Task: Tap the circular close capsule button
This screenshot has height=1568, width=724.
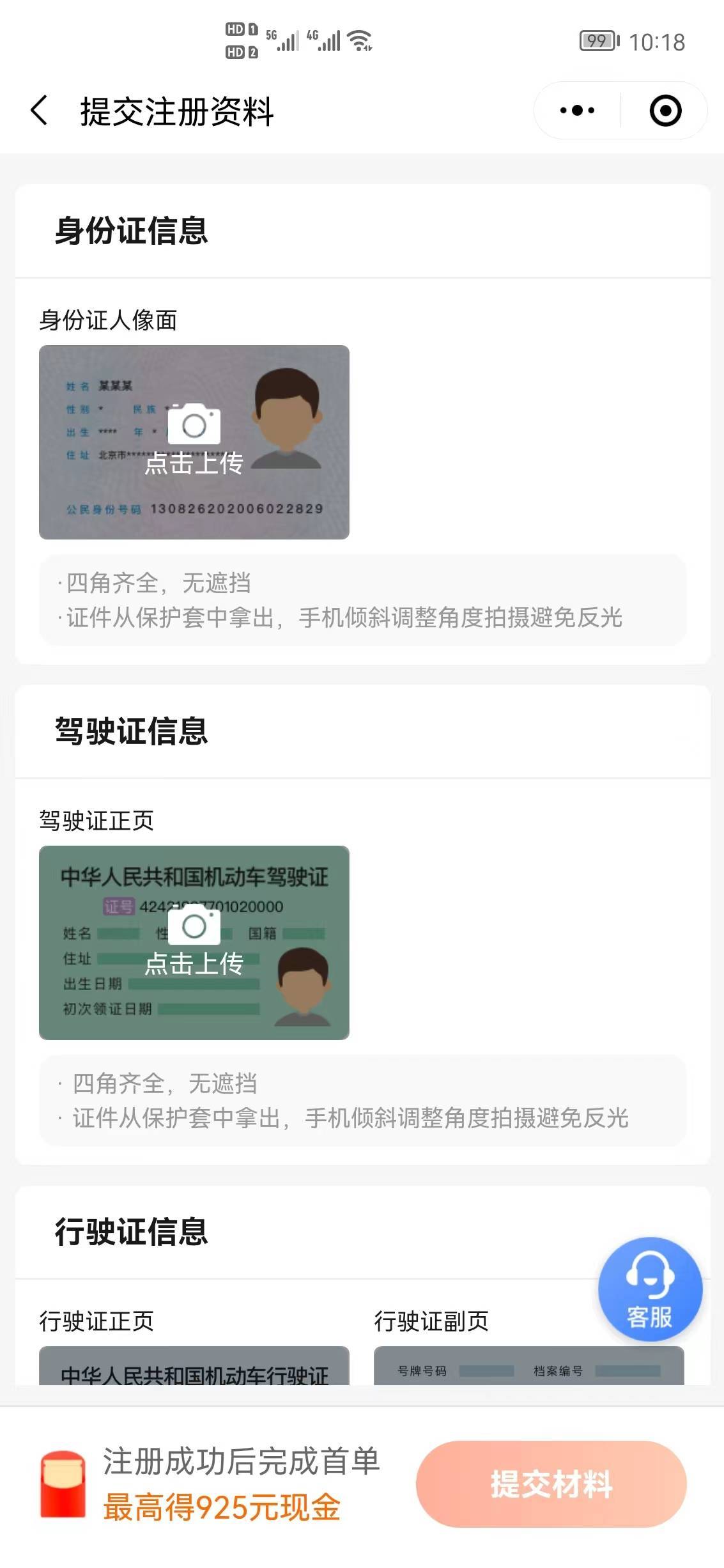Action: (665, 110)
